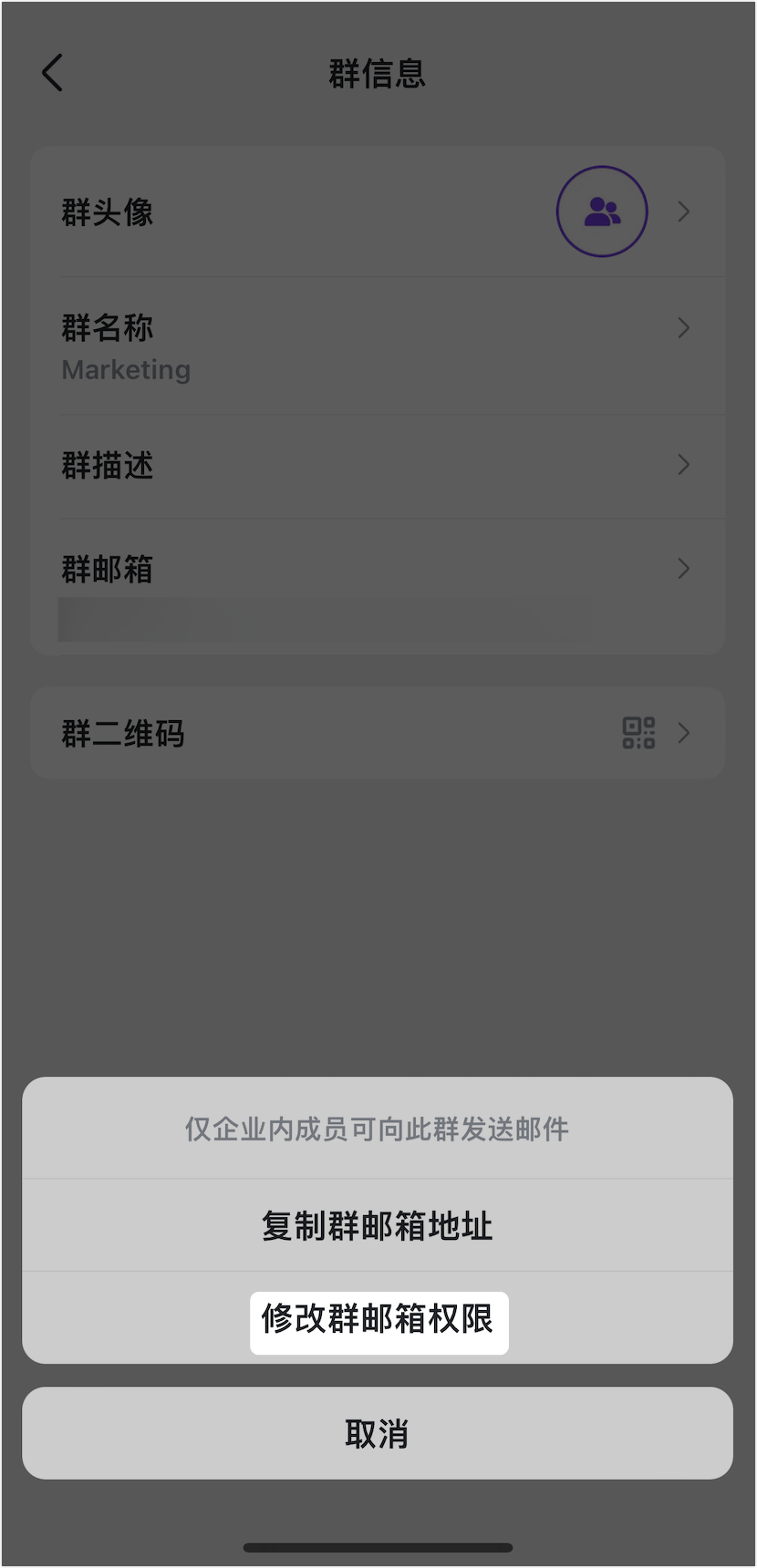
Task: Tap 复制群邮箱地址 to copy the address
Action: coord(378,1226)
